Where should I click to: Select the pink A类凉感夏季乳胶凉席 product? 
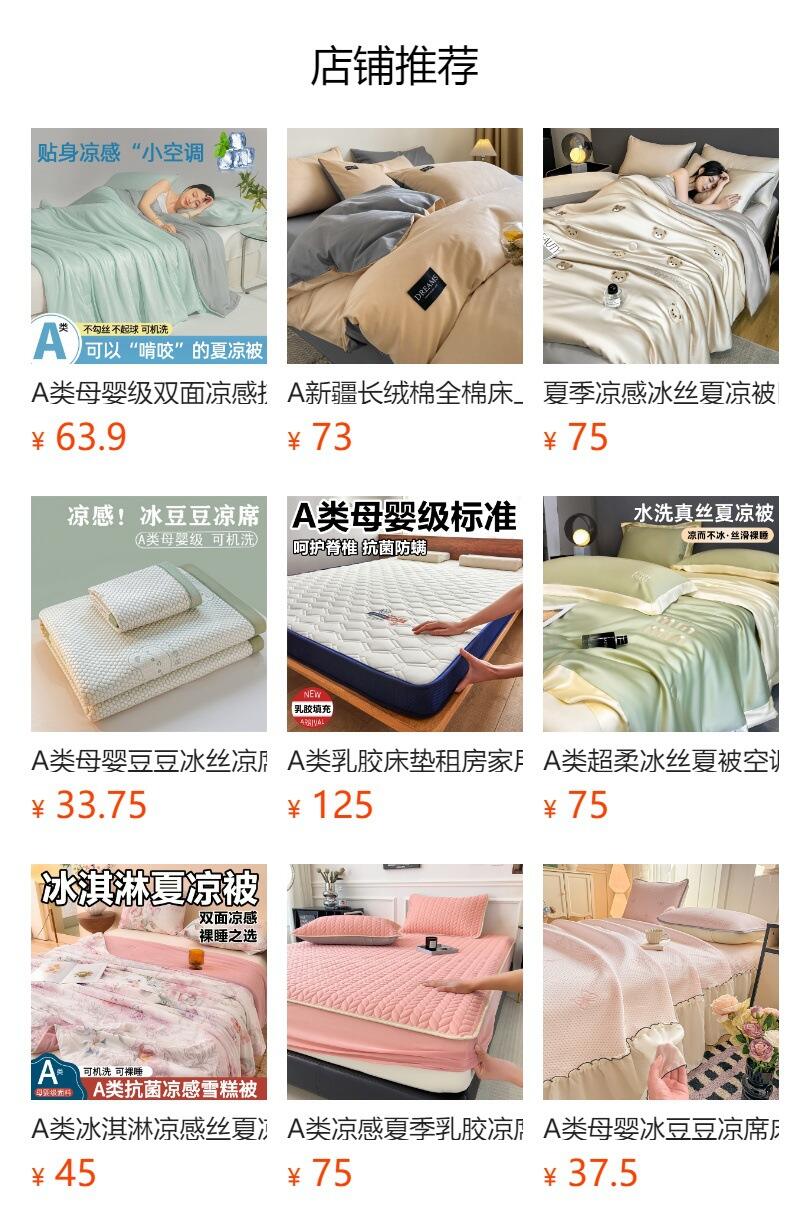click(404, 982)
